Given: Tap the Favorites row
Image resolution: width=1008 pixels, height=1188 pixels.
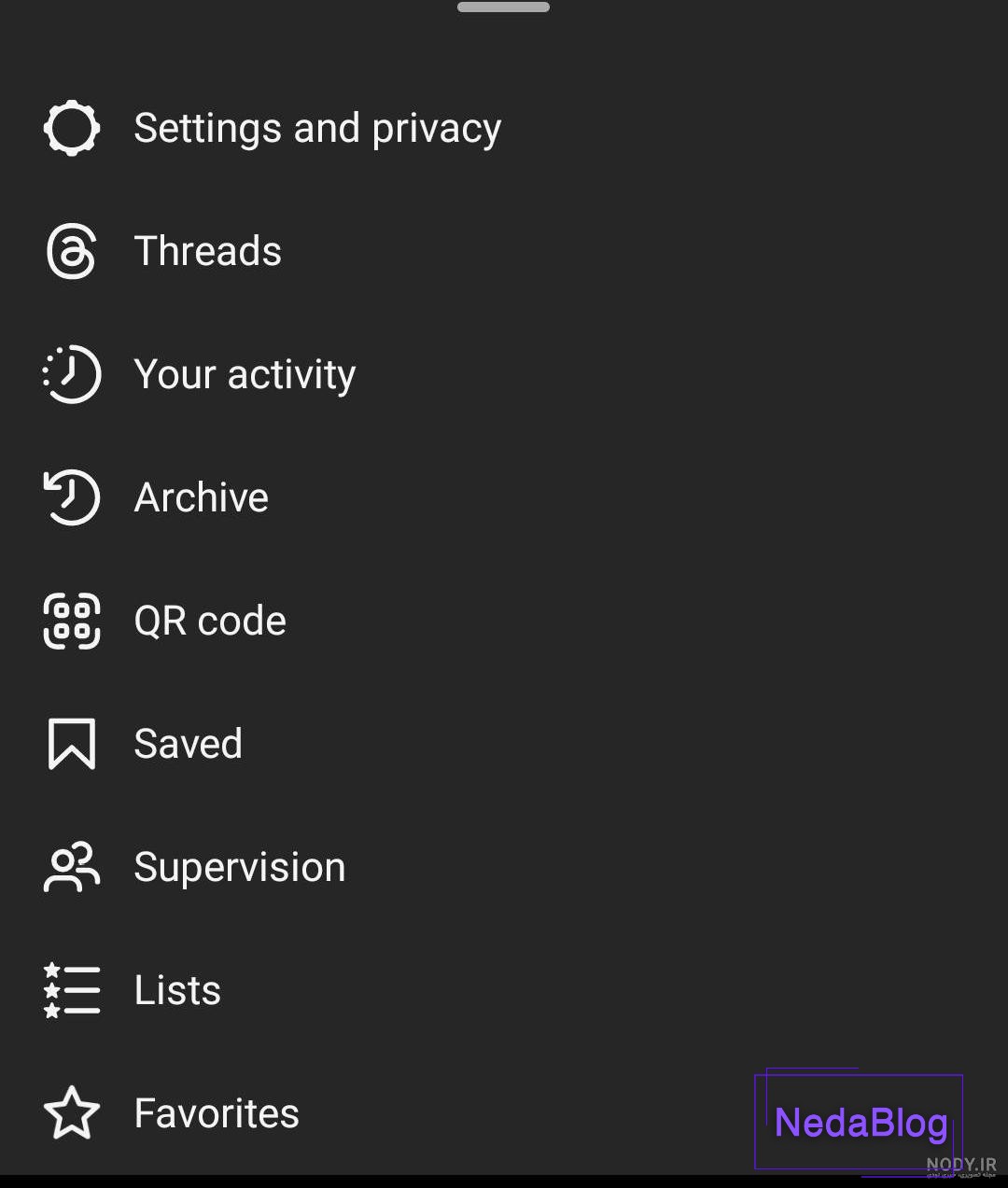Looking at the screenshot, I should (x=217, y=1113).
